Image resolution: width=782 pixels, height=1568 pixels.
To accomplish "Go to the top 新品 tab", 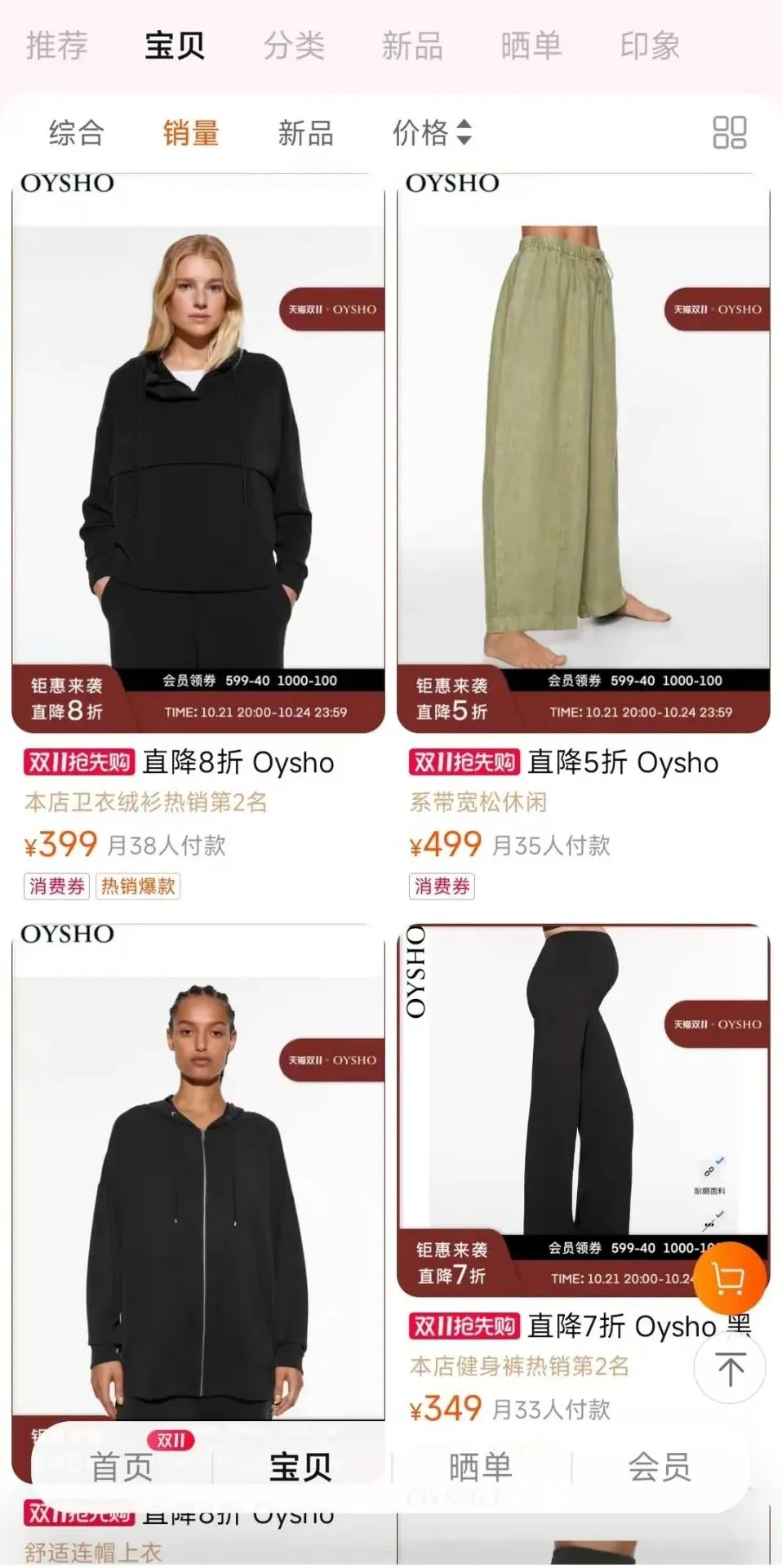I will click(412, 46).
